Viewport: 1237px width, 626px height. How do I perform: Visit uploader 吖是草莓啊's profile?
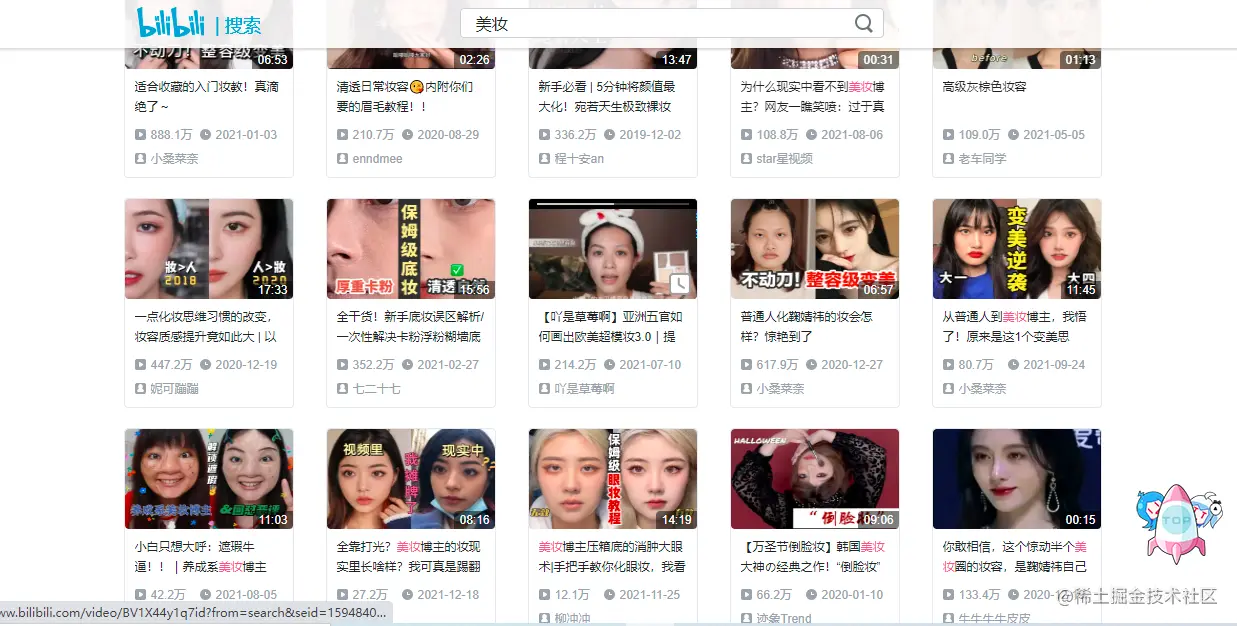[x=584, y=388]
